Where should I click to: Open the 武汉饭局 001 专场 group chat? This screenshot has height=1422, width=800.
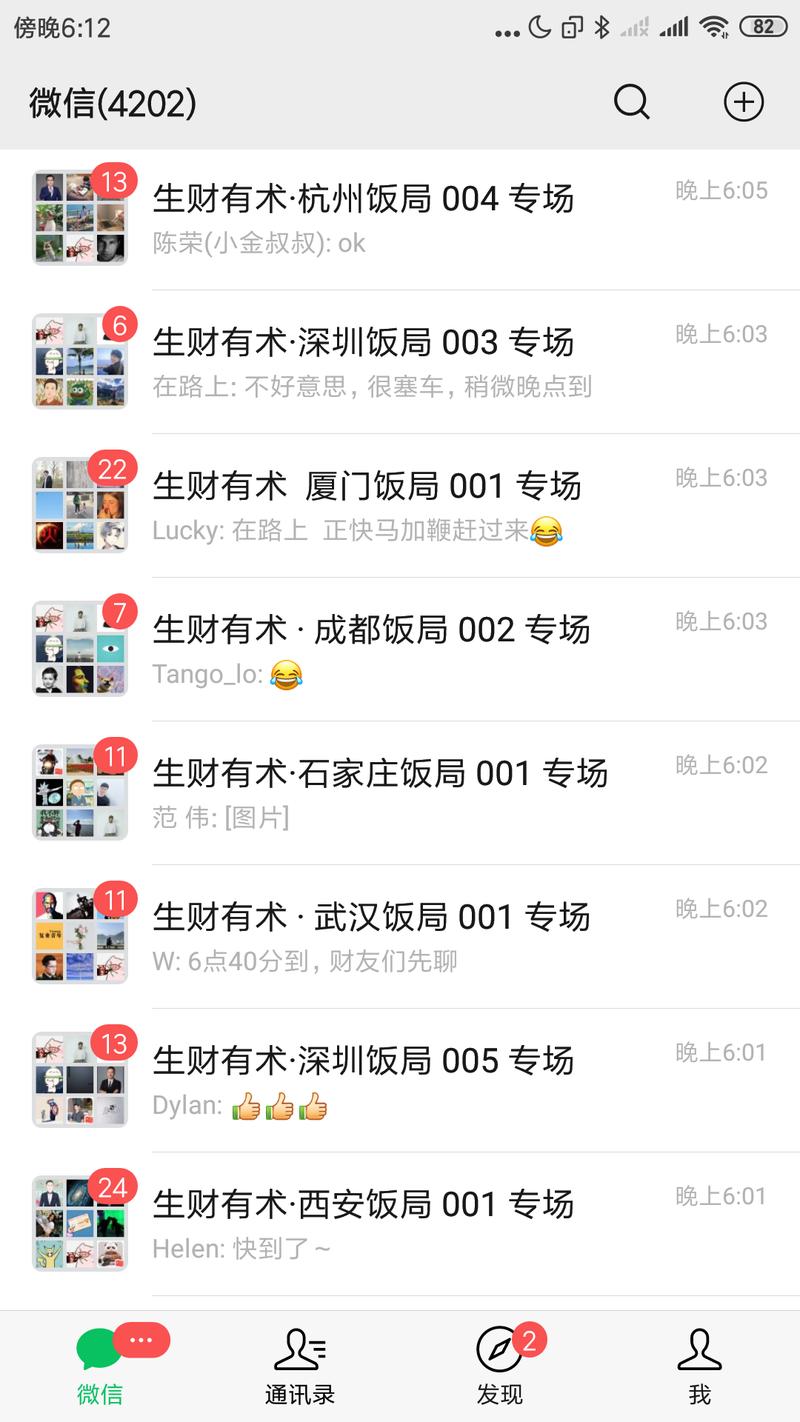(x=400, y=936)
